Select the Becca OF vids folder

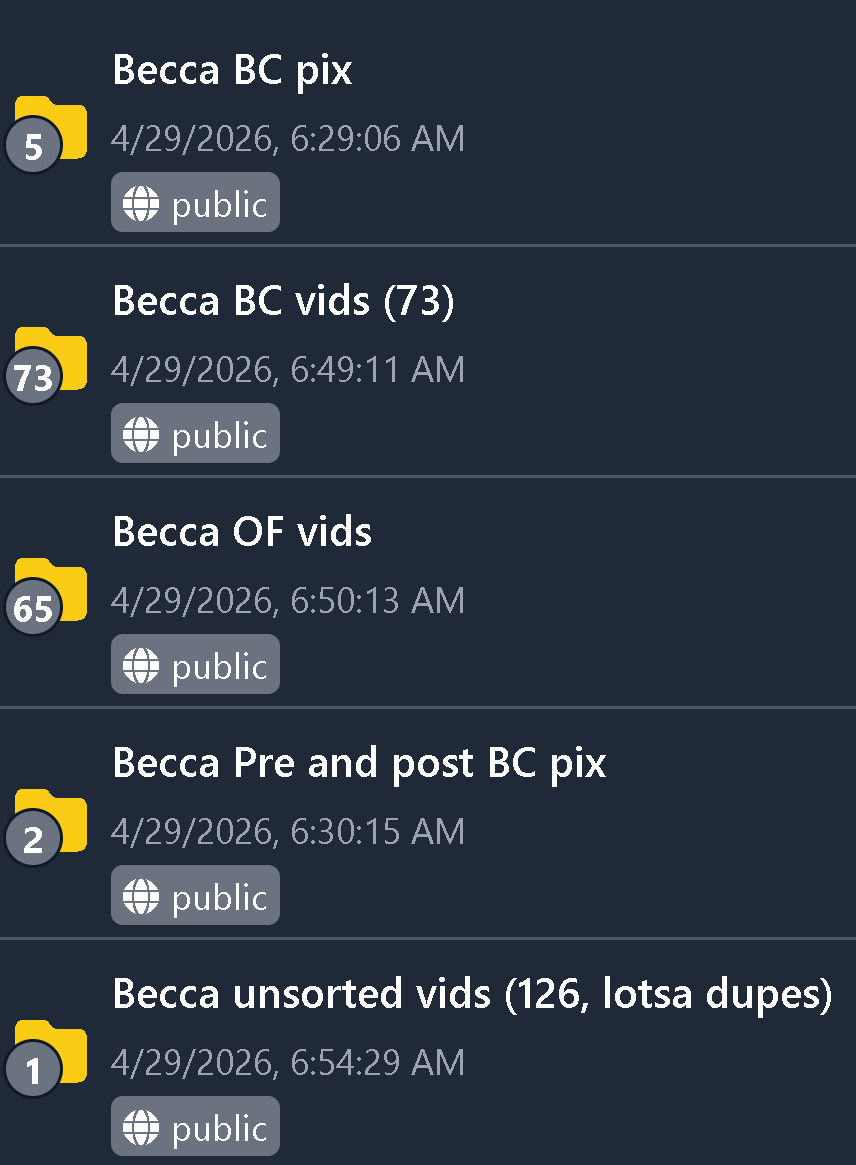tap(242, 533)
